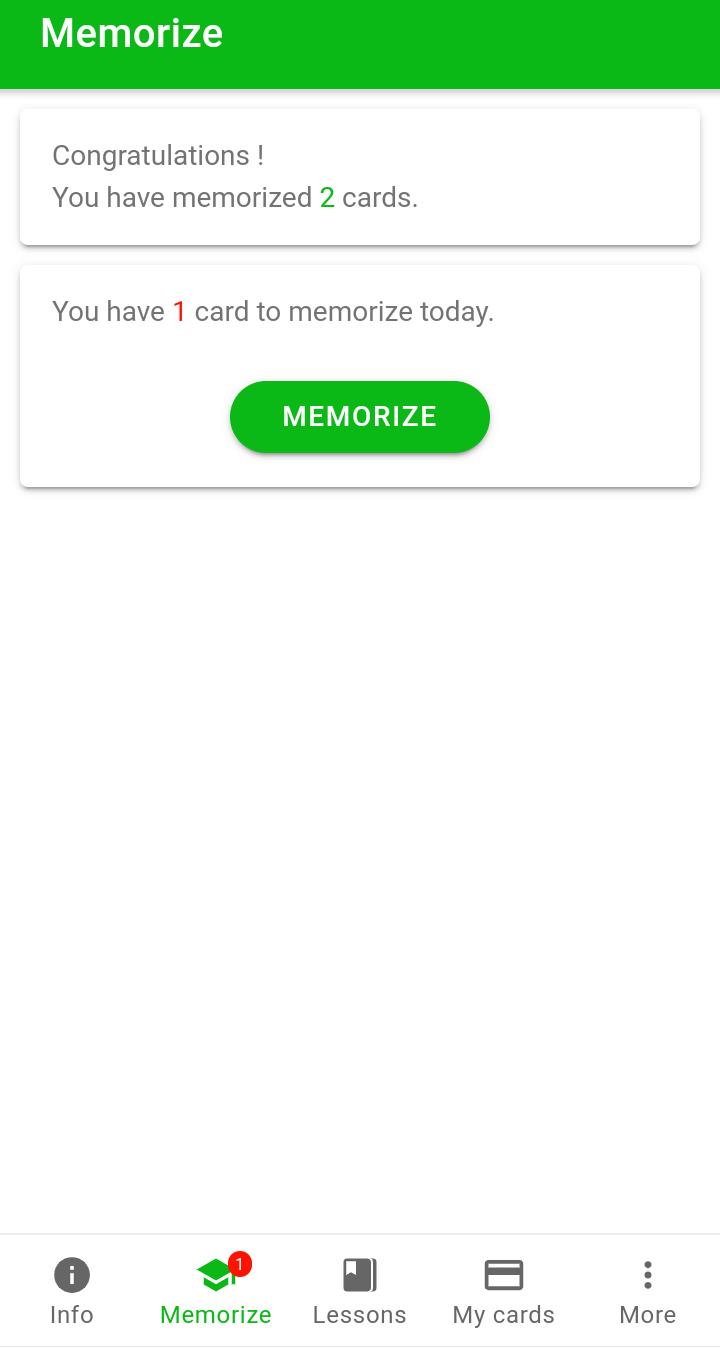Go to My cards tab
Screen dimensions: 720x1348
click(x=504, y=1291)
